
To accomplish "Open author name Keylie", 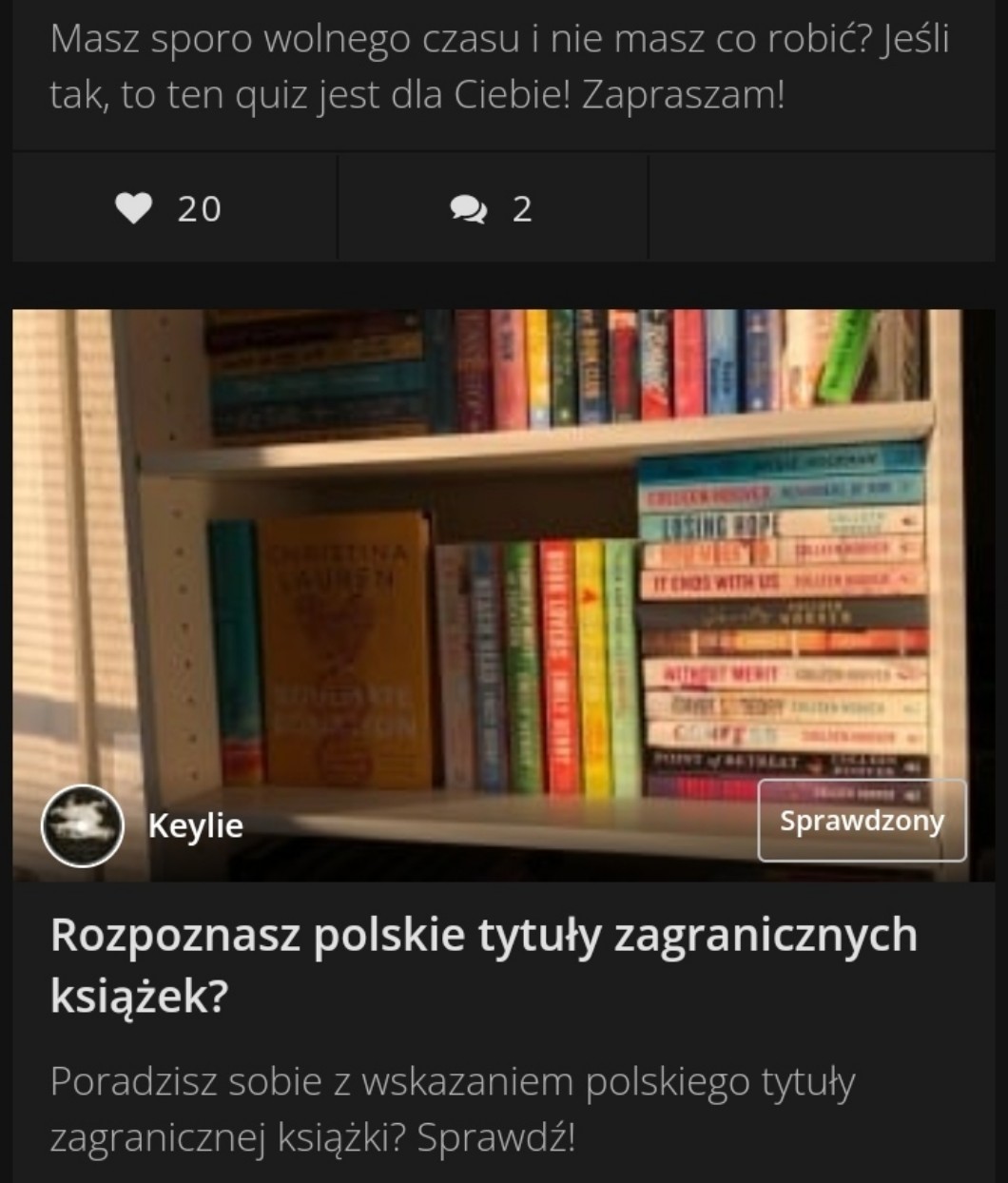I will (x=195, y=825).
